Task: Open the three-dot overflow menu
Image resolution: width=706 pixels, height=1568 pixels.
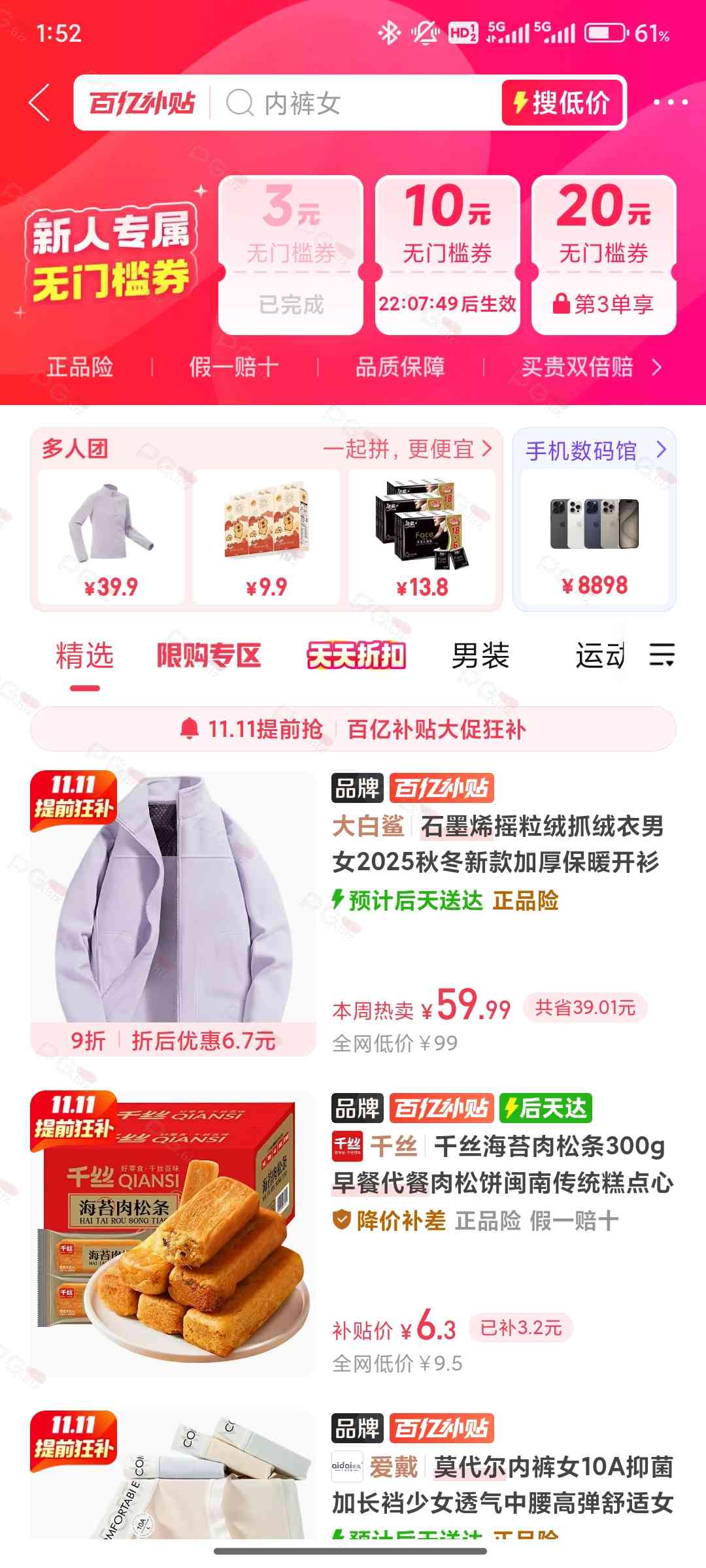Action: (x=671, y=103)
